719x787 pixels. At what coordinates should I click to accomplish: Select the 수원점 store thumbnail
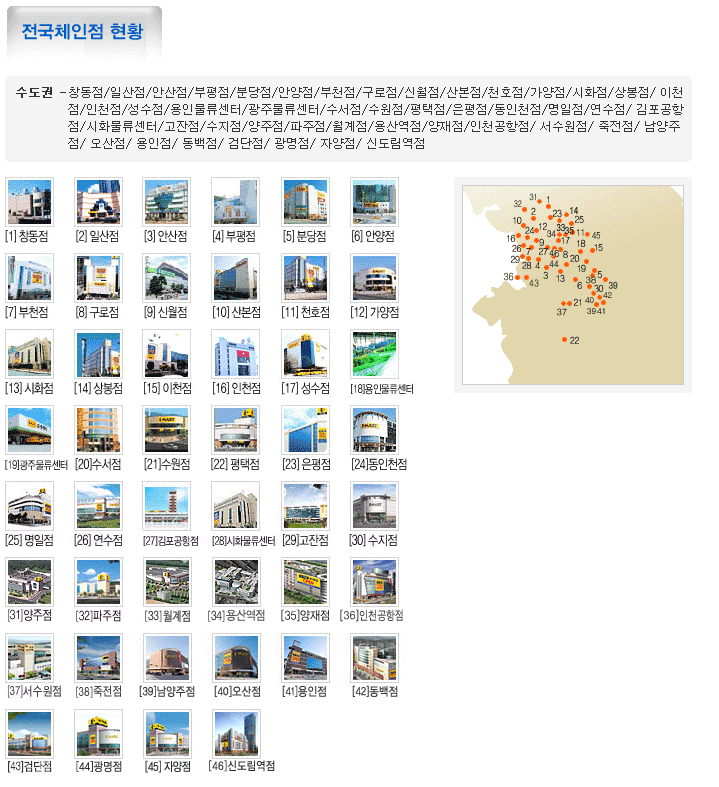168,431
